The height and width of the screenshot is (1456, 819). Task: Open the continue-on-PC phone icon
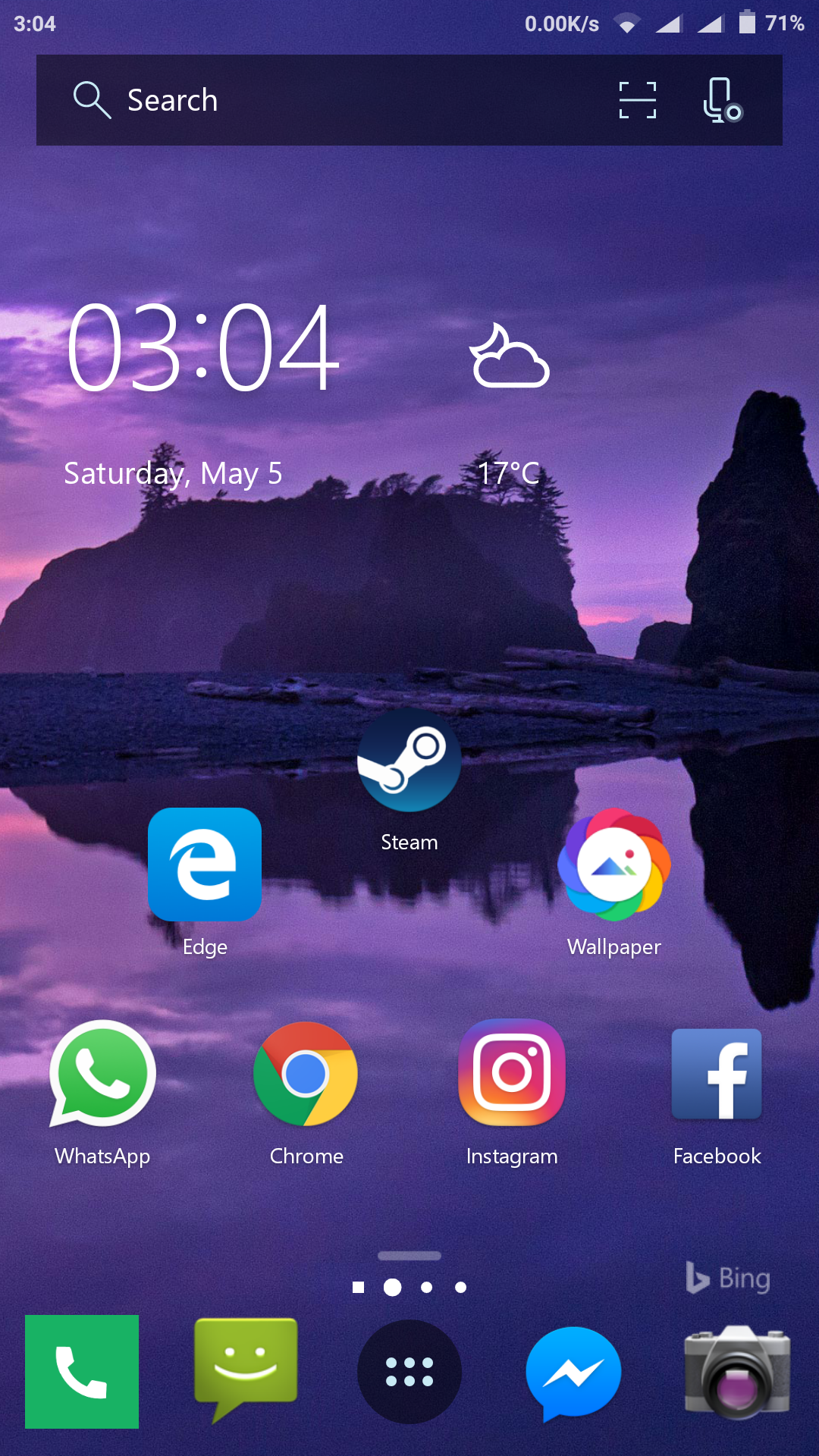[722, 100]
